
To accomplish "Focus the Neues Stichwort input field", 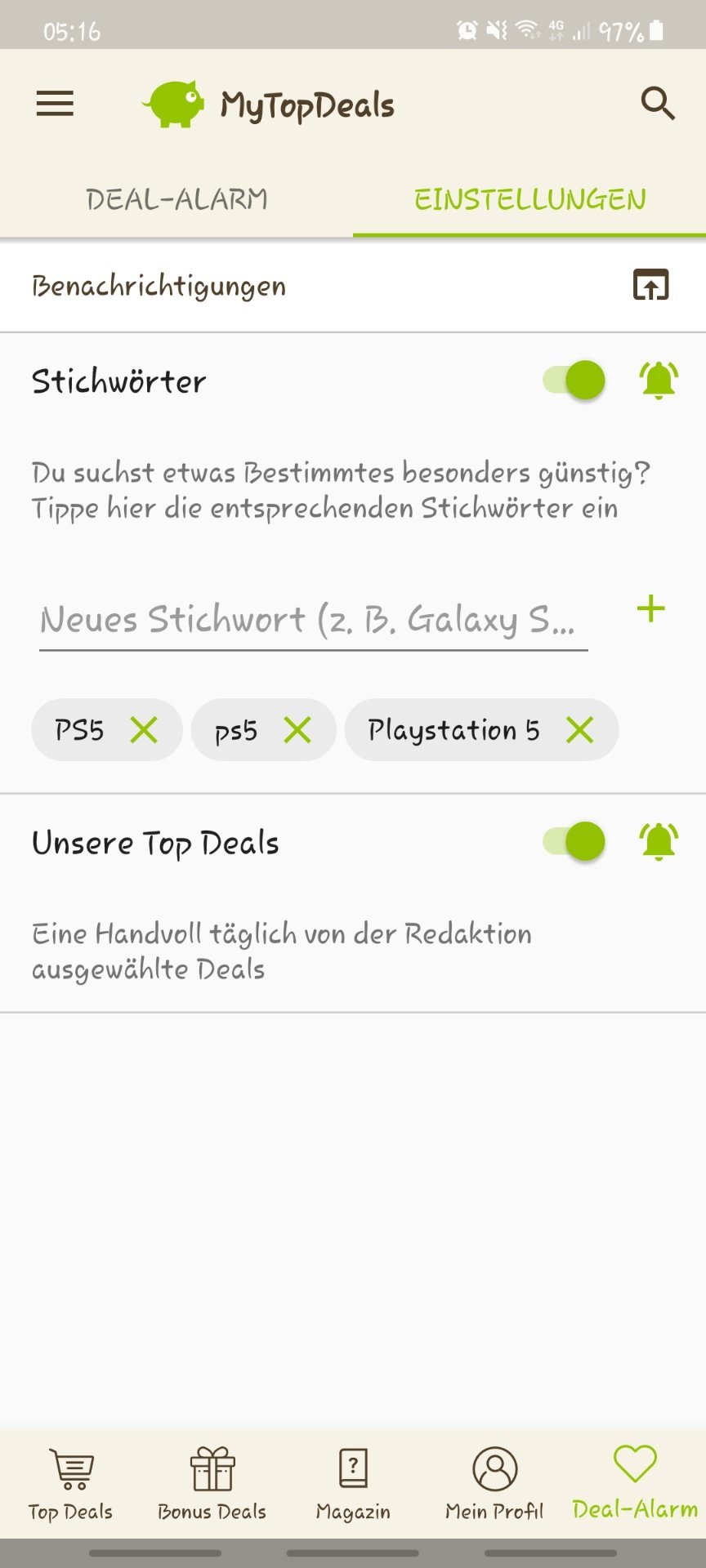I will click(313, 620).
